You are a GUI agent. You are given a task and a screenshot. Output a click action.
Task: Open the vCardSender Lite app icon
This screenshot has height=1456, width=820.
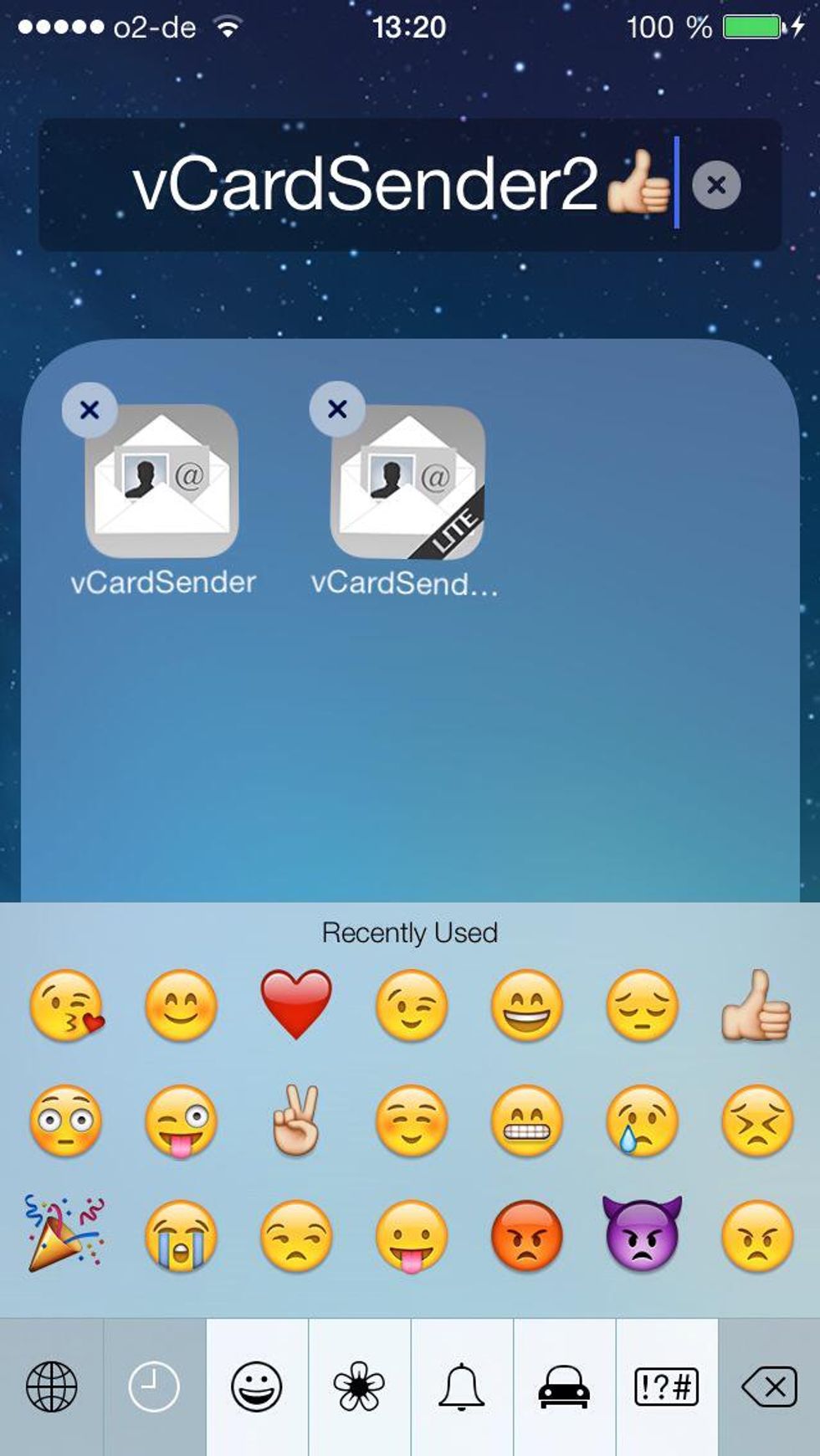[408, 483]
